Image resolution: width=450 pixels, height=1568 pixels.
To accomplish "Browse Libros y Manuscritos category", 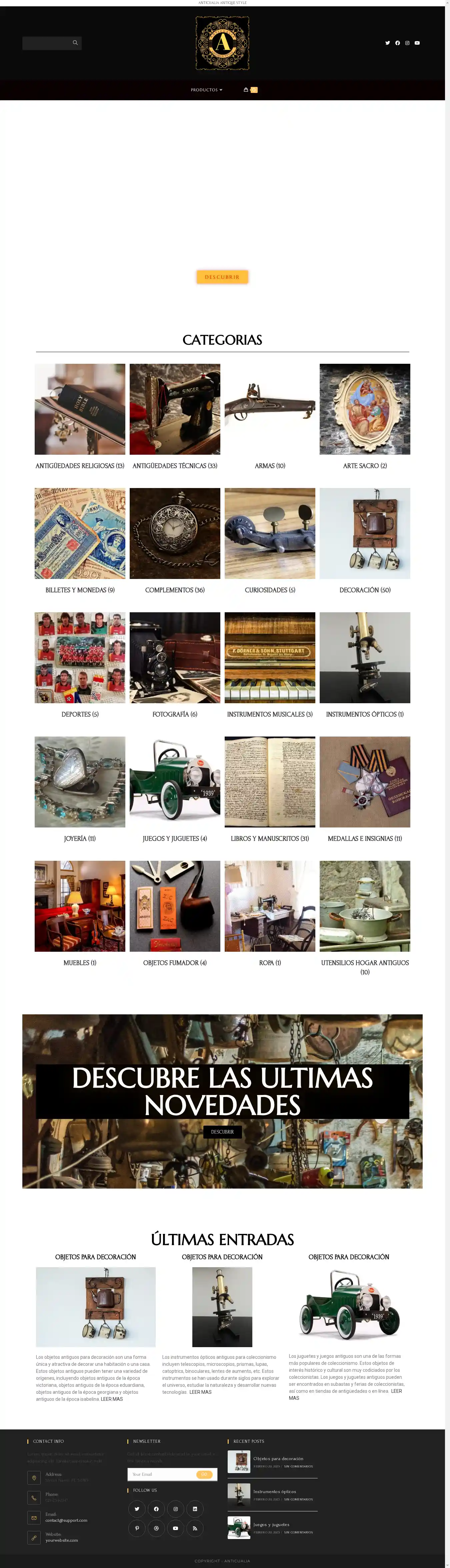I will point(270,782).
